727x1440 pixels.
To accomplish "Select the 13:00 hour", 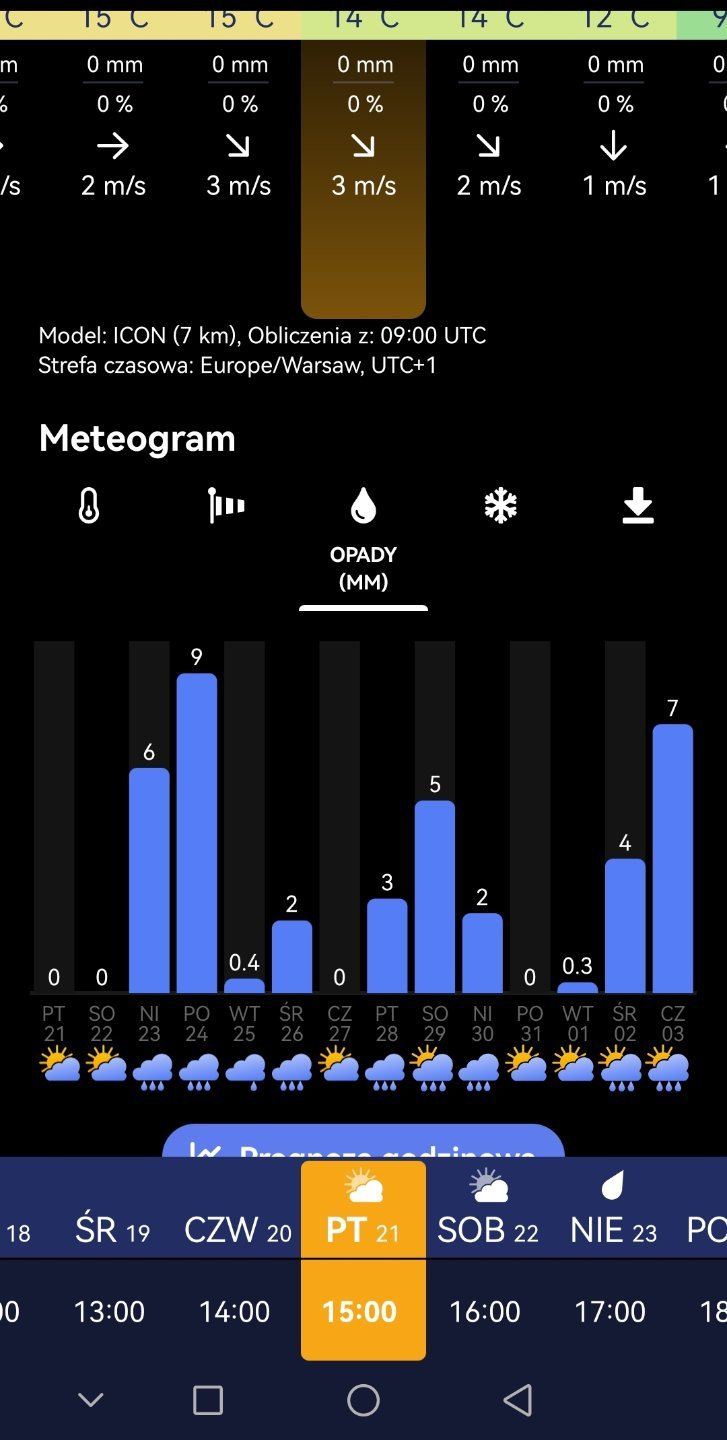I will click(x=109, y=1311).
